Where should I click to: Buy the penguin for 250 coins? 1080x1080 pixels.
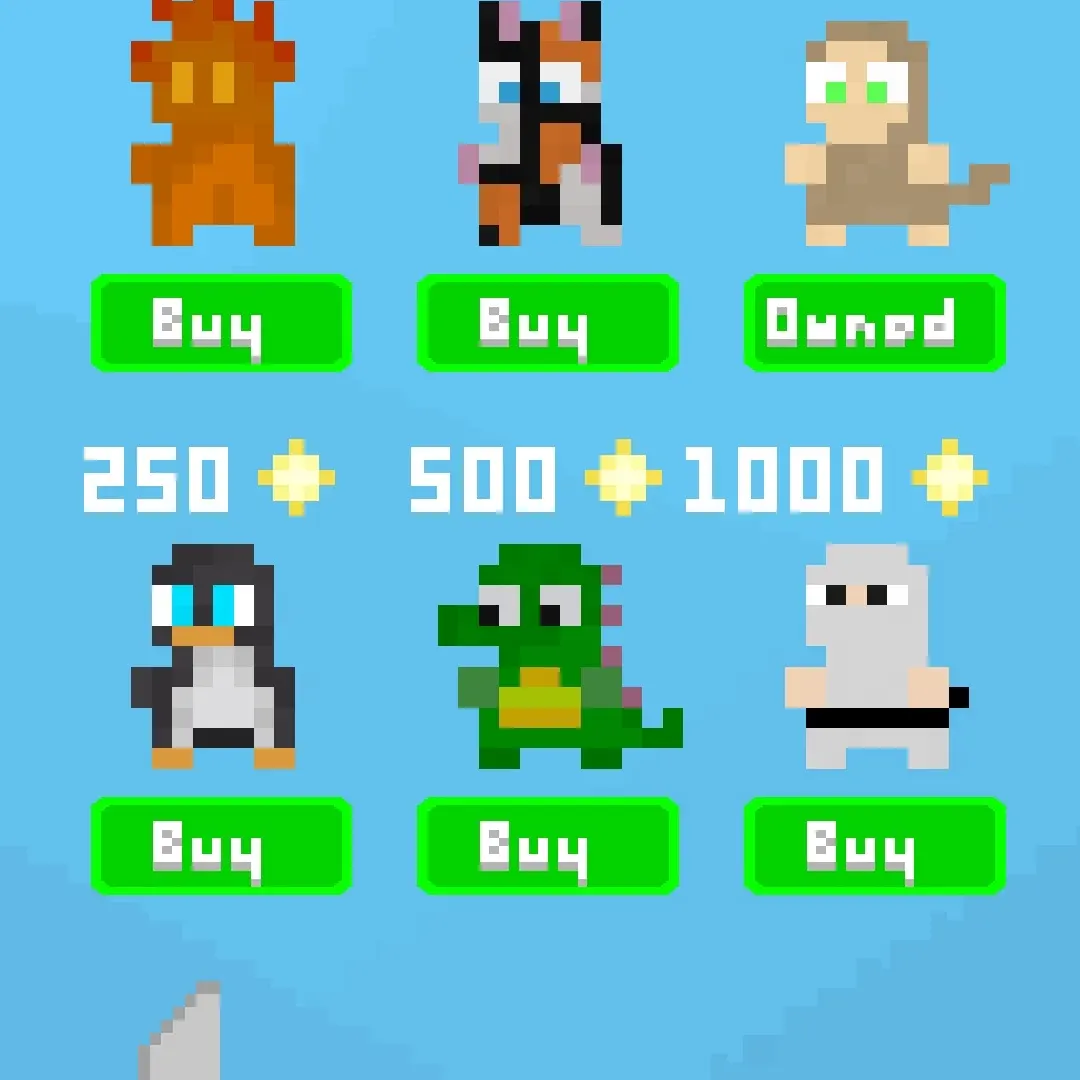pos(221,846)
